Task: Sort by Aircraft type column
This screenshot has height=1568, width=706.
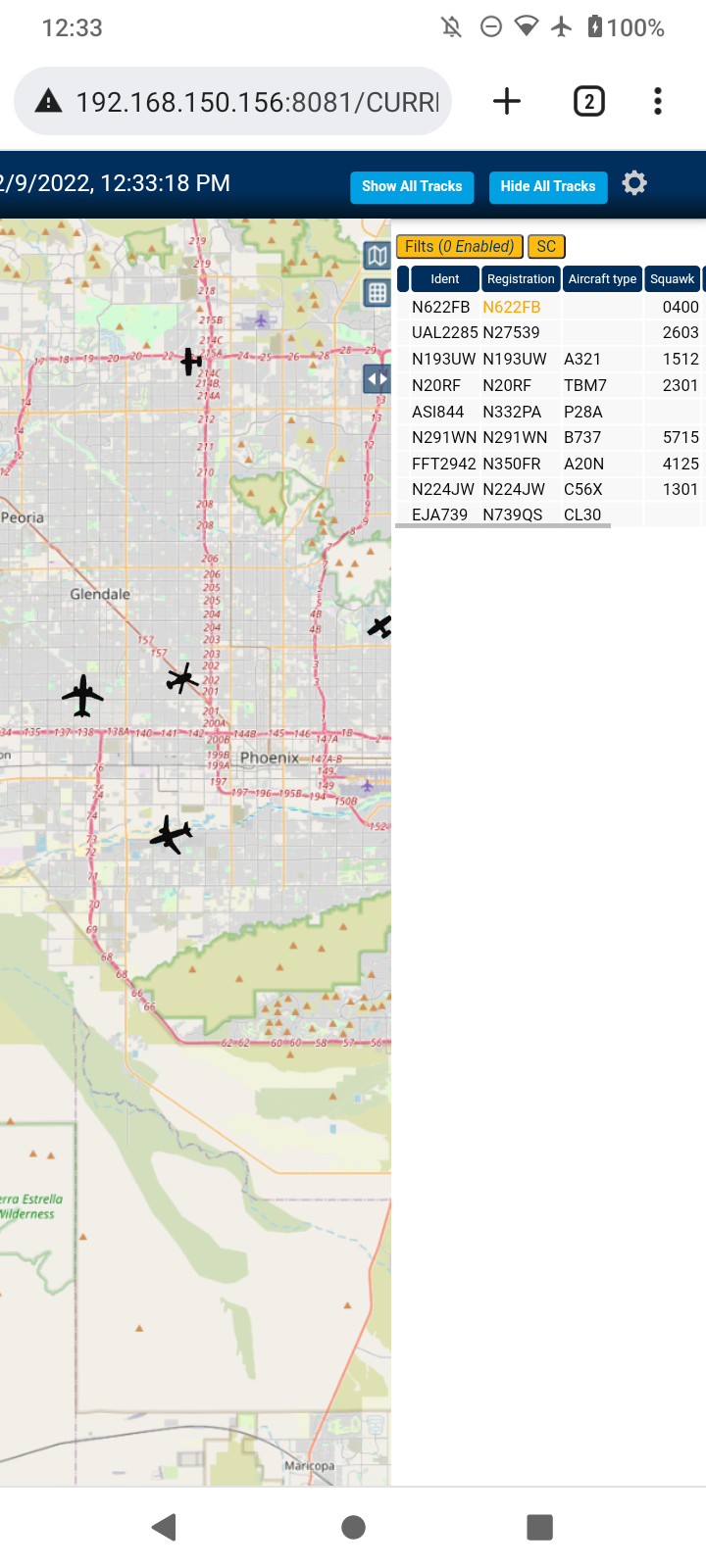Action: click(x=602, y=279)
